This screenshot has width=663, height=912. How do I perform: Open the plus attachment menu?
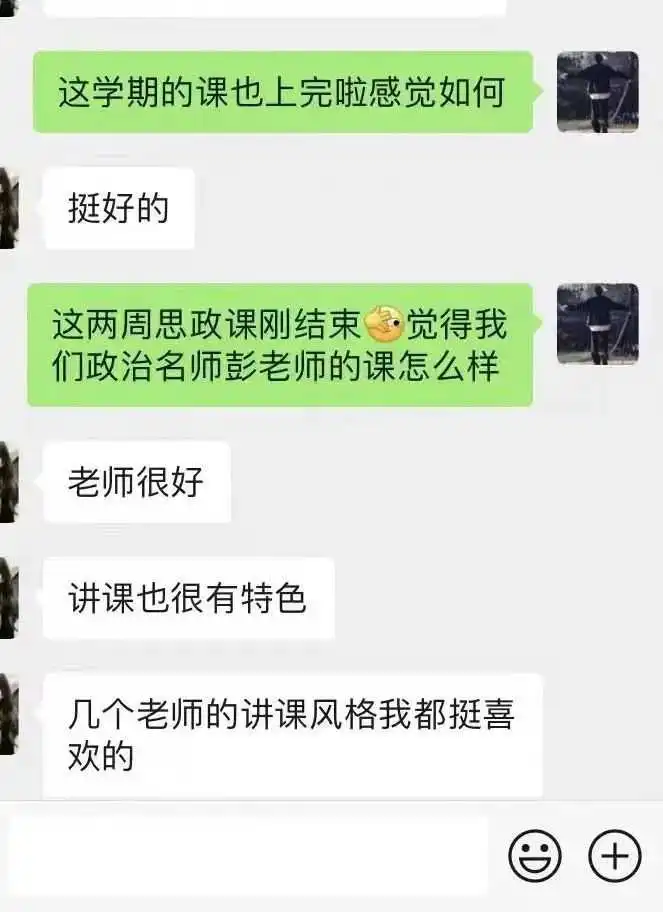pyautogui.click(x=614, y=856)
